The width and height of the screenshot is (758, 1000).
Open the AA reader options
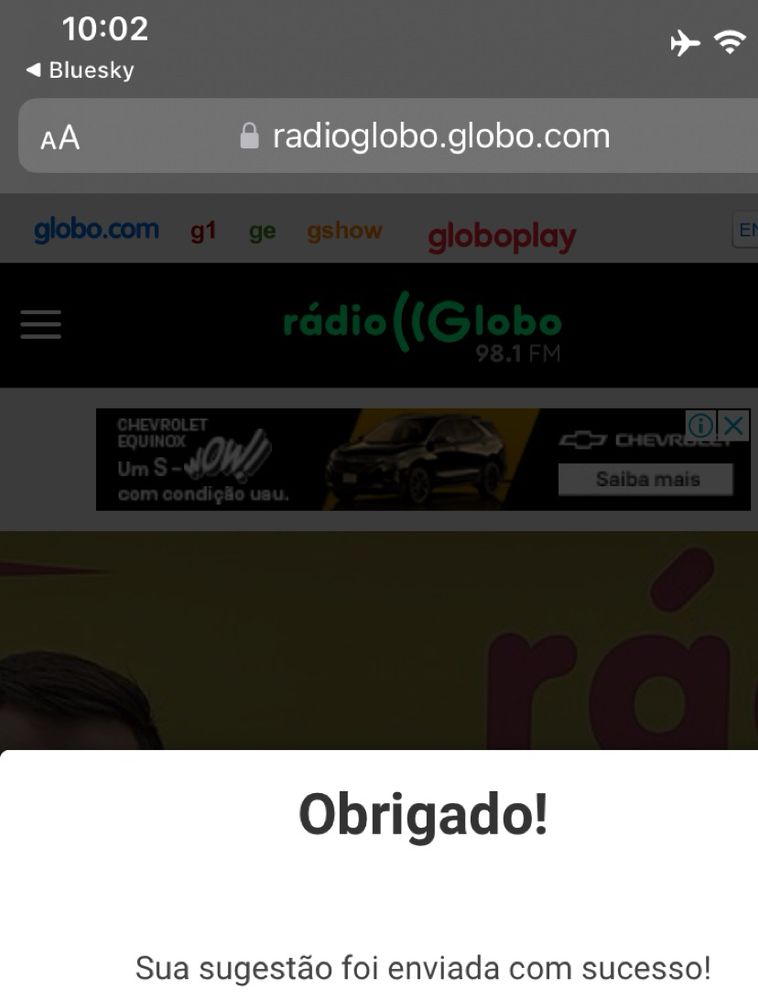point(60,137)
